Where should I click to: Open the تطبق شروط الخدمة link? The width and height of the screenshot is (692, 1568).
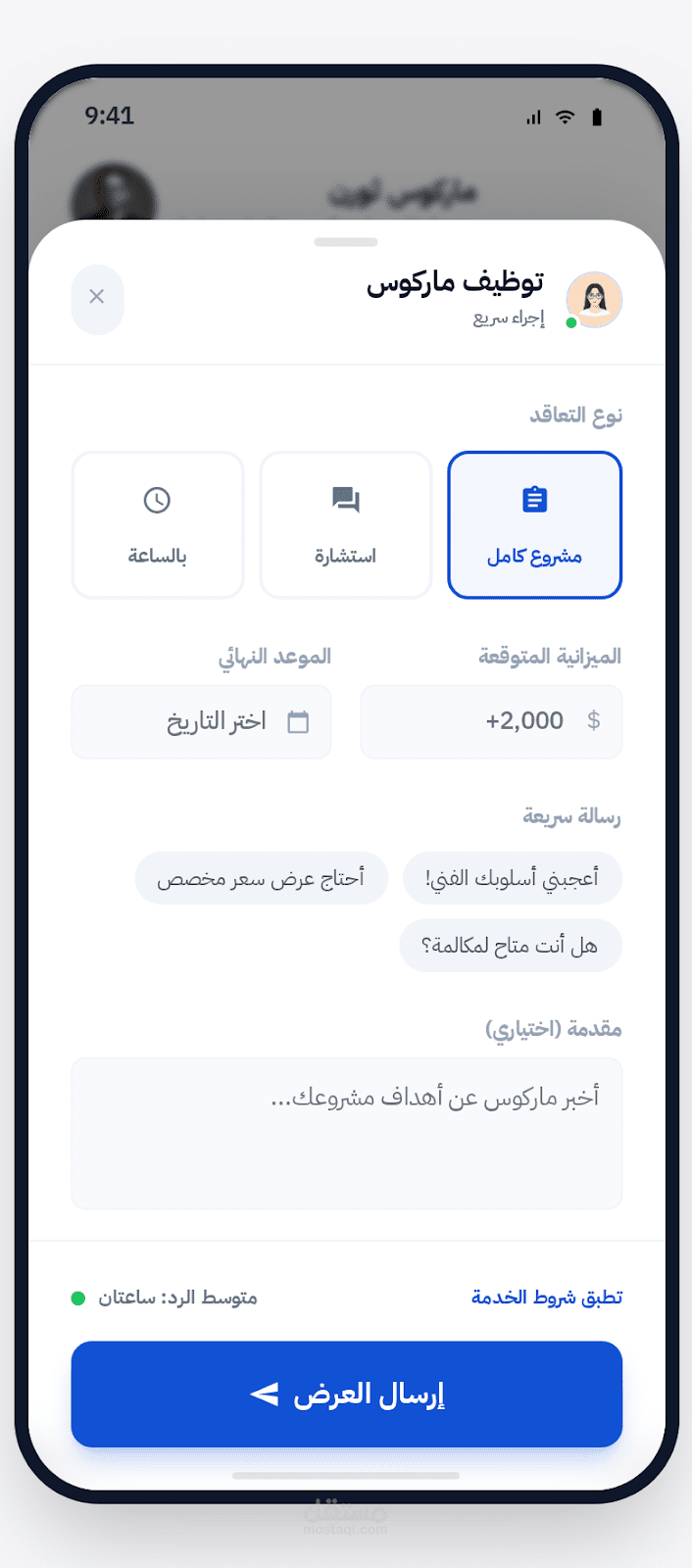coord(547,1298)
